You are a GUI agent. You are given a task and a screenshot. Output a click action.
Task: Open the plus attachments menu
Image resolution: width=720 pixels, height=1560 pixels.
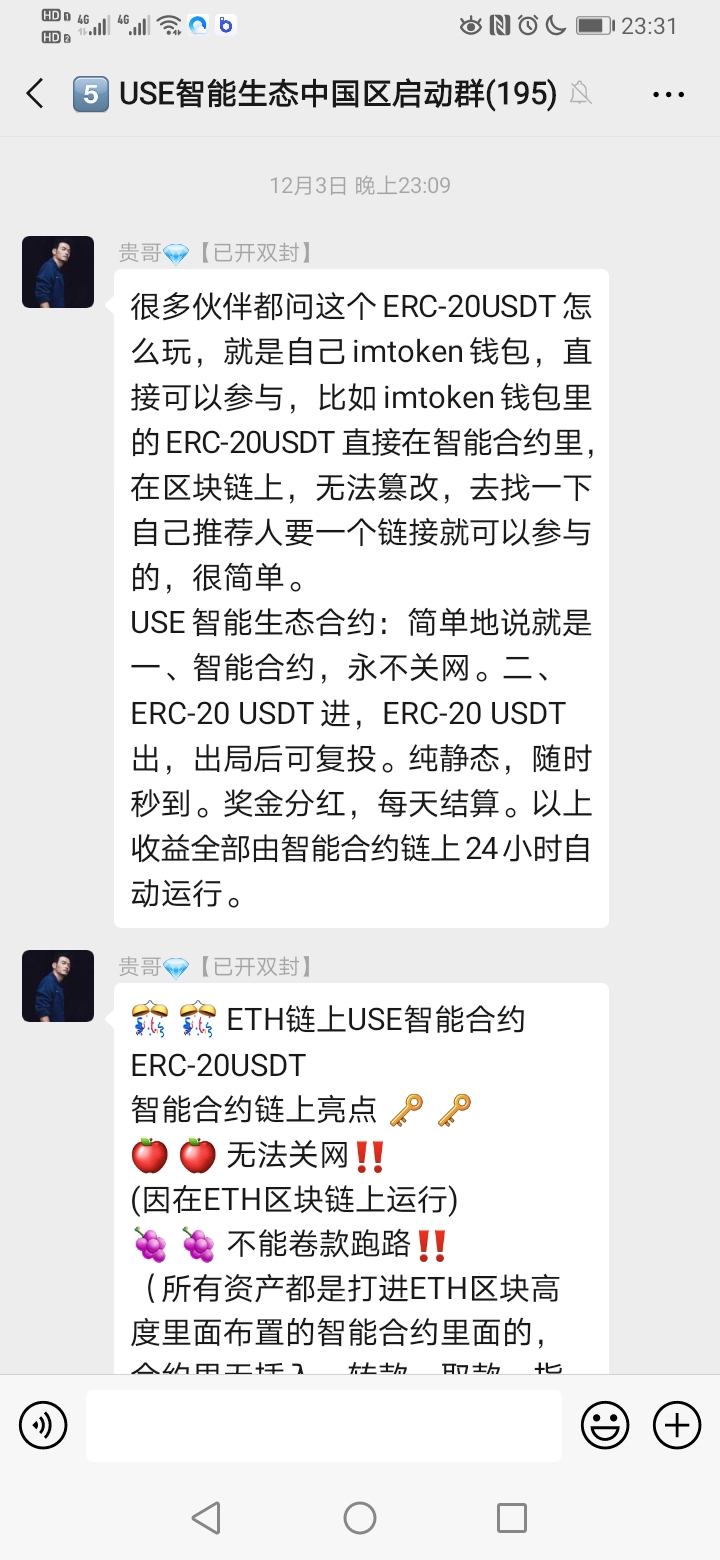point(677,1425)
